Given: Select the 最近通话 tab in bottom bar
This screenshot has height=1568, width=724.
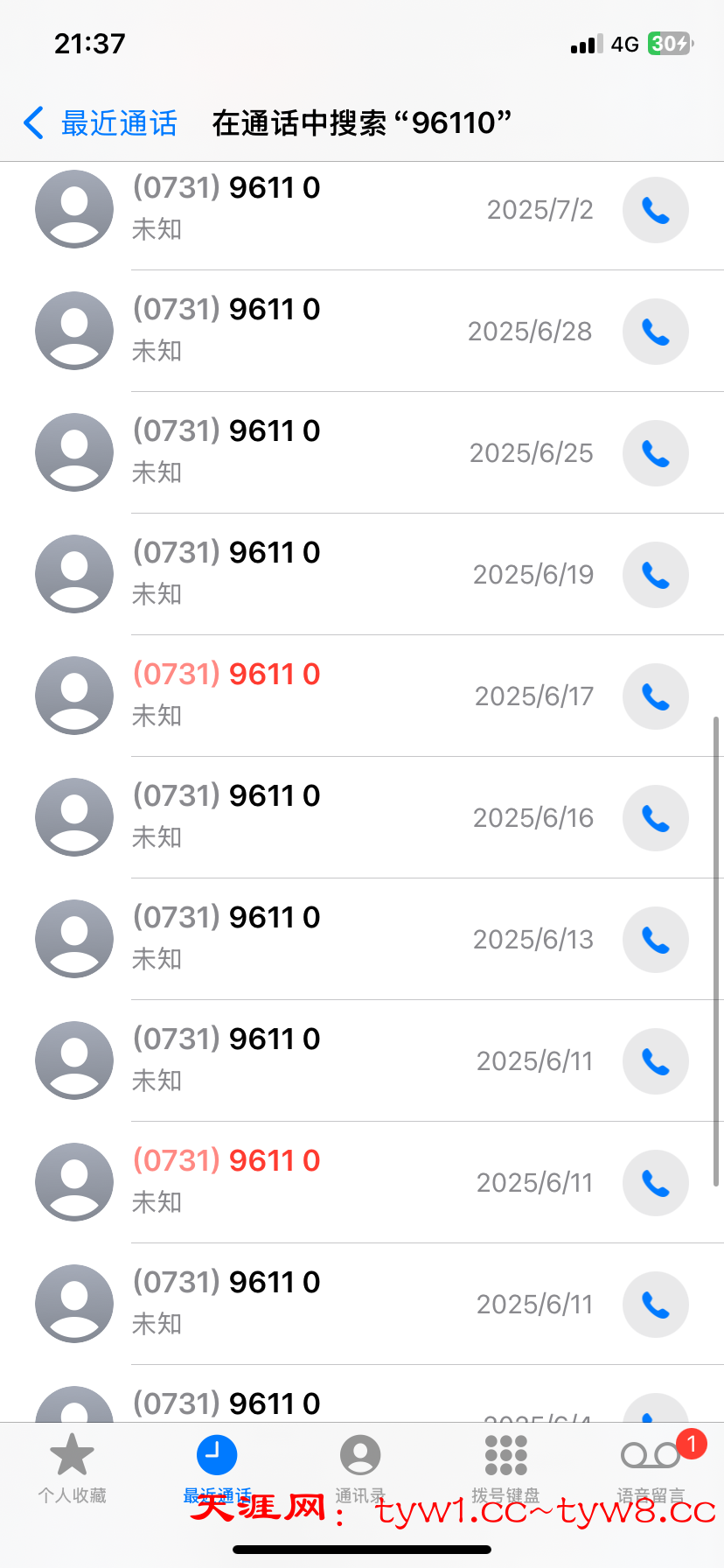Looking at the screenshot, I should click(216, 1467).
